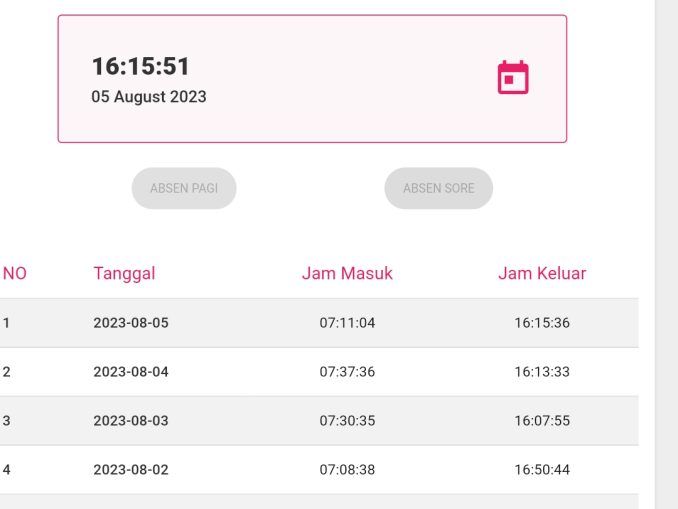Tap the ABSEN SORE button
This screenshot has width=678, height=509.
coord(438,188)
